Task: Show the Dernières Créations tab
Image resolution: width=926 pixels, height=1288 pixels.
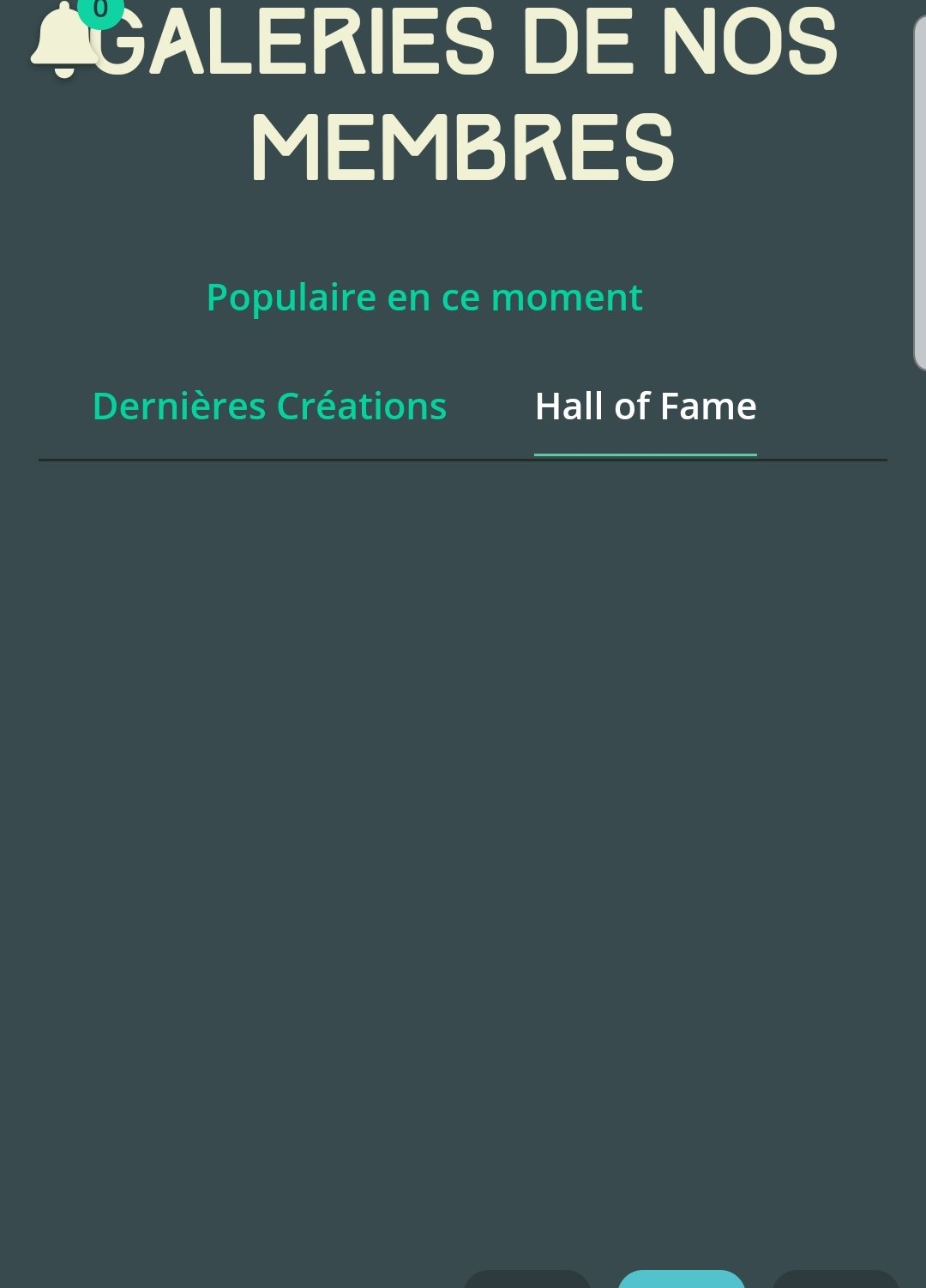Action: tap(269, 406)
